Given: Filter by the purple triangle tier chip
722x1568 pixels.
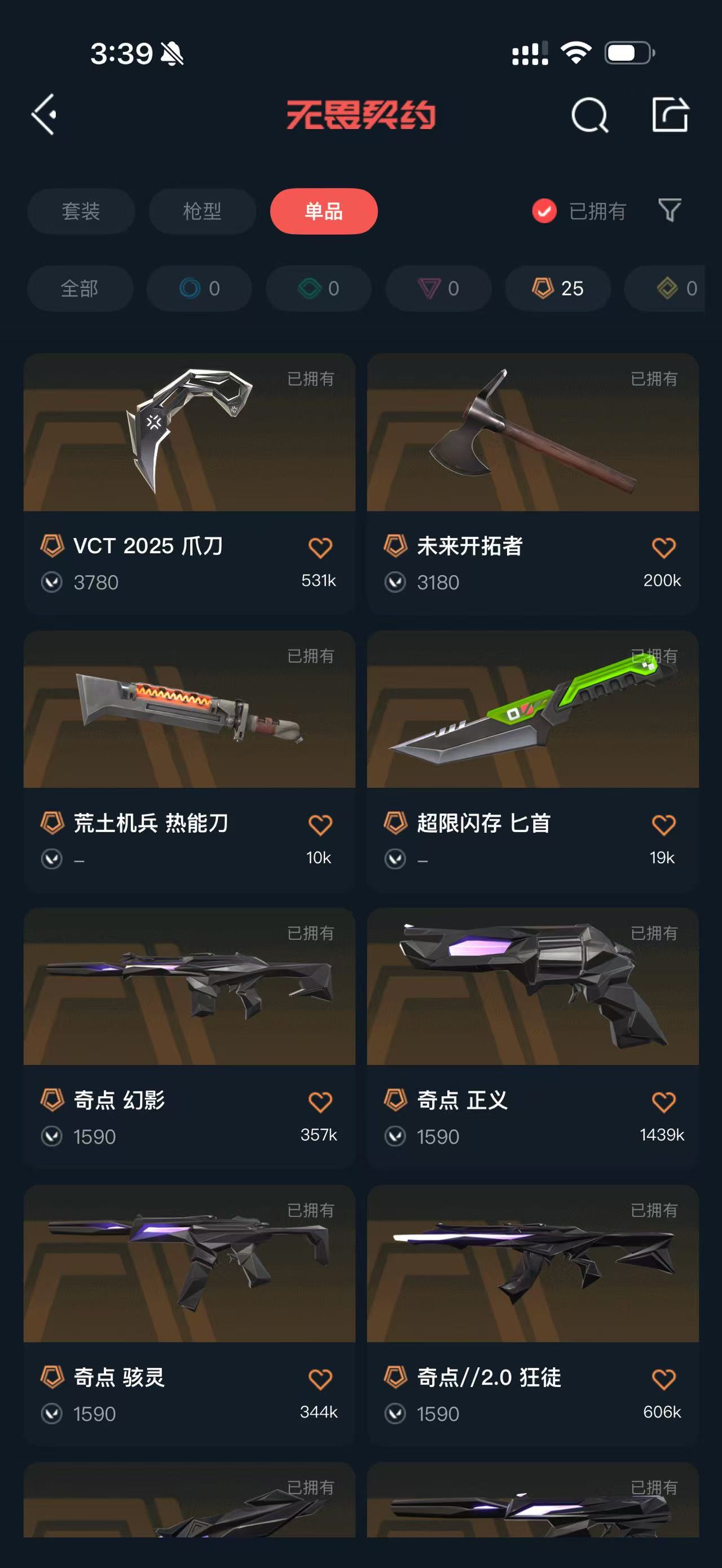Looking at the screenshot, I should 438,289.
